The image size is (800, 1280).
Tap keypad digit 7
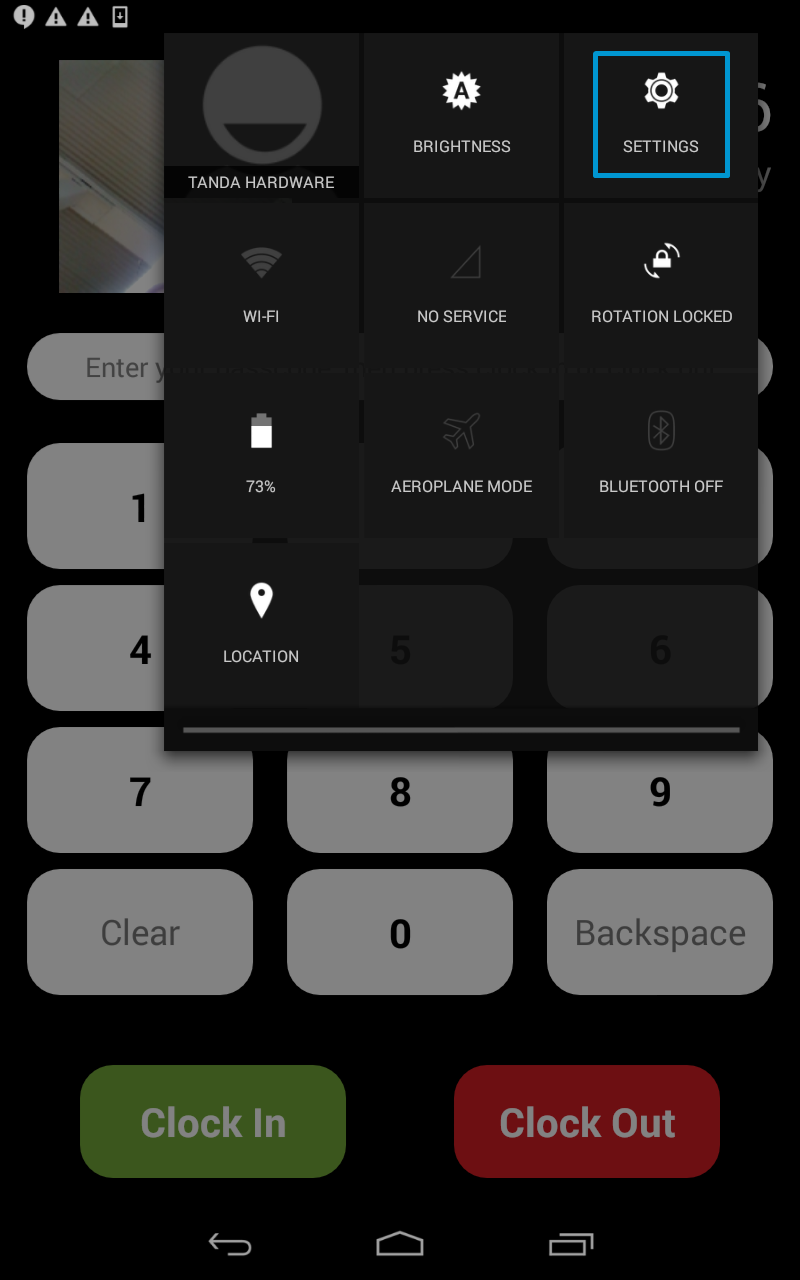140,791
